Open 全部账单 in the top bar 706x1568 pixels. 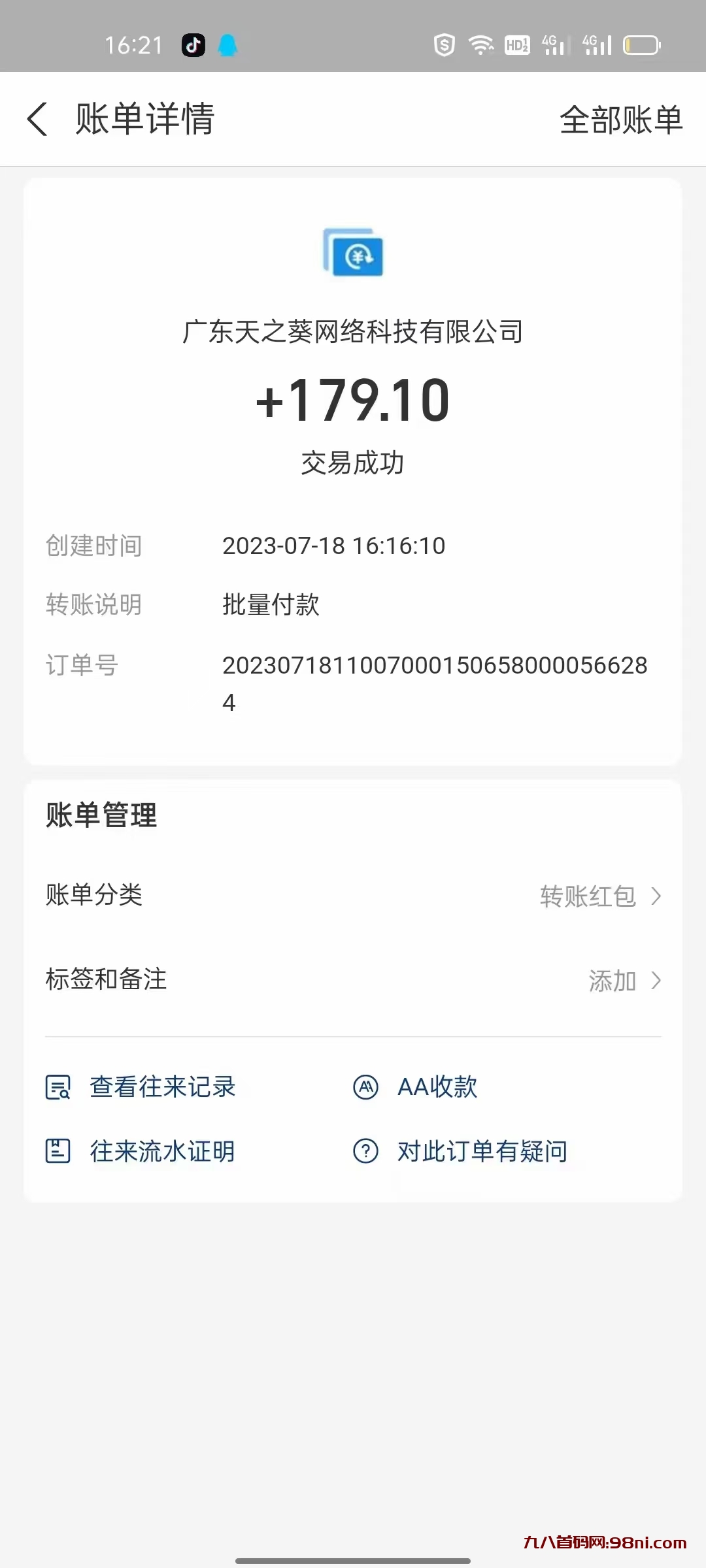620,120
